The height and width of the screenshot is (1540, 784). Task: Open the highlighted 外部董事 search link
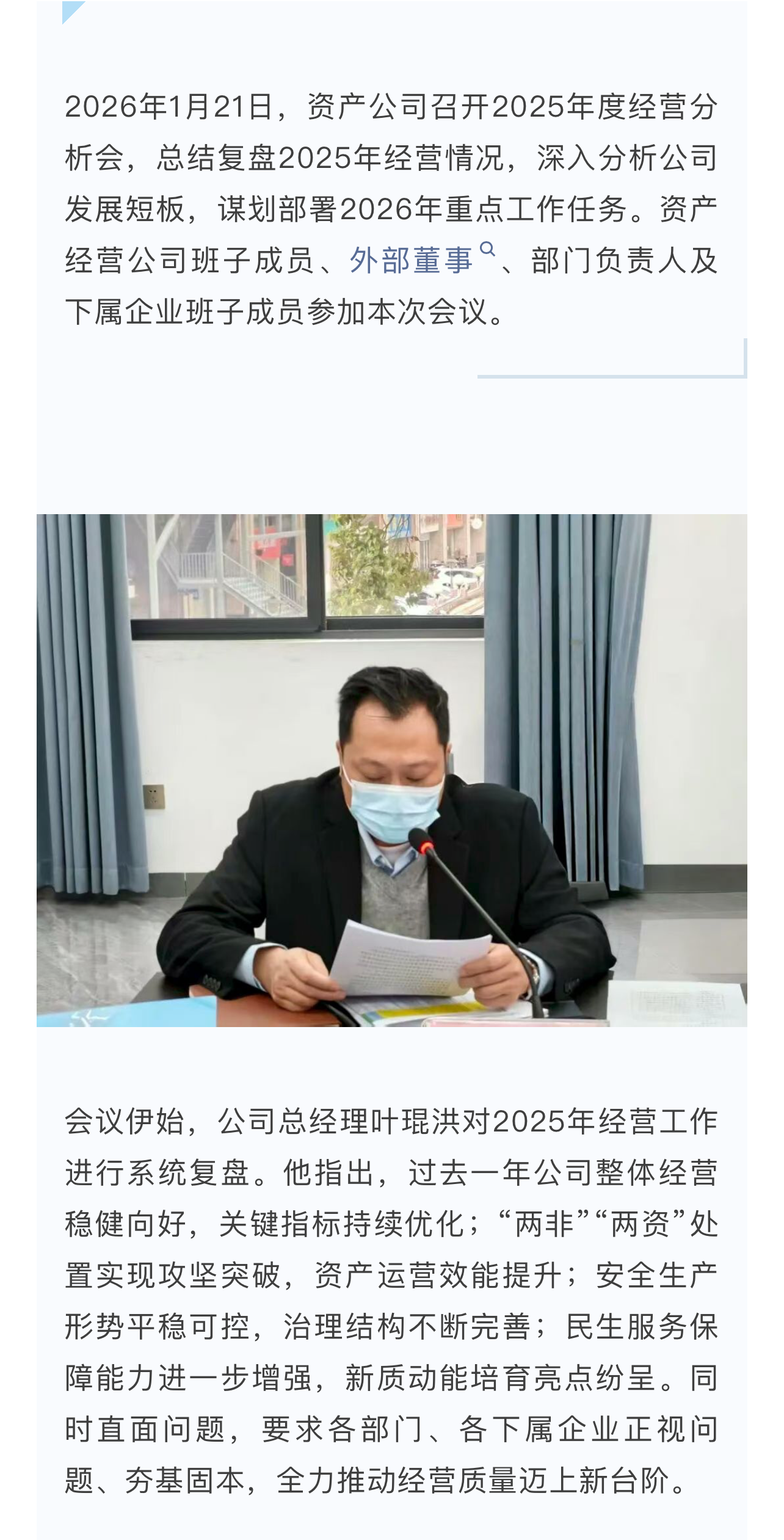[412, 261]
